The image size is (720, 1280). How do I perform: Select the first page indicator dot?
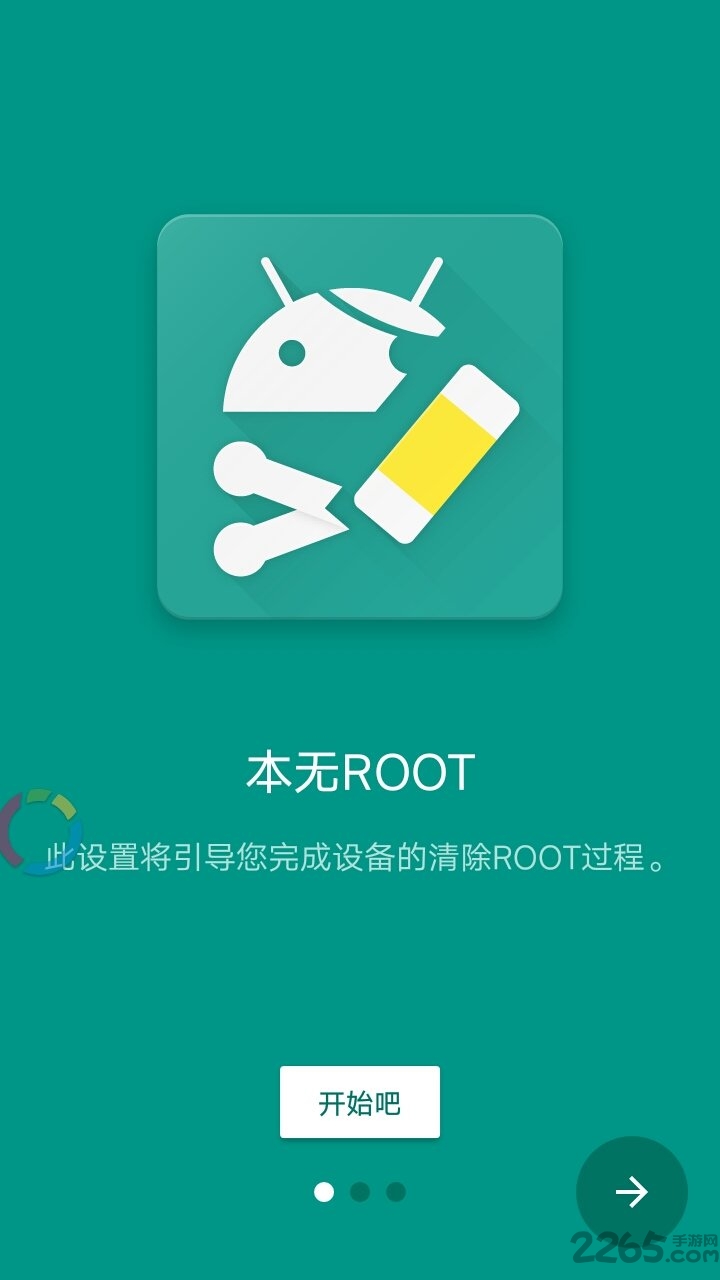point(322,1192)
